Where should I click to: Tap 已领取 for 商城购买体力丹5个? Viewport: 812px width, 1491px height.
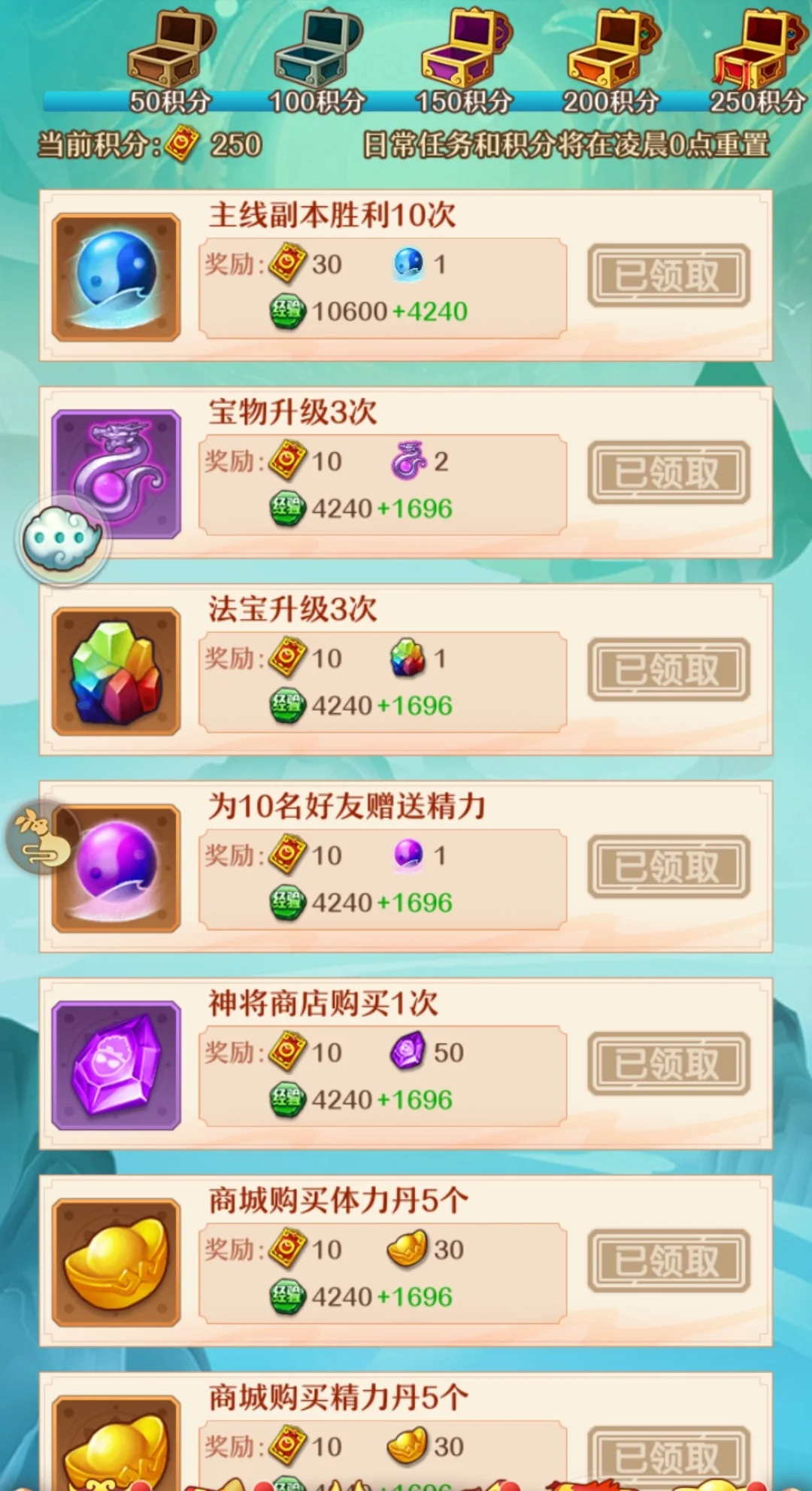point(668,1261)
